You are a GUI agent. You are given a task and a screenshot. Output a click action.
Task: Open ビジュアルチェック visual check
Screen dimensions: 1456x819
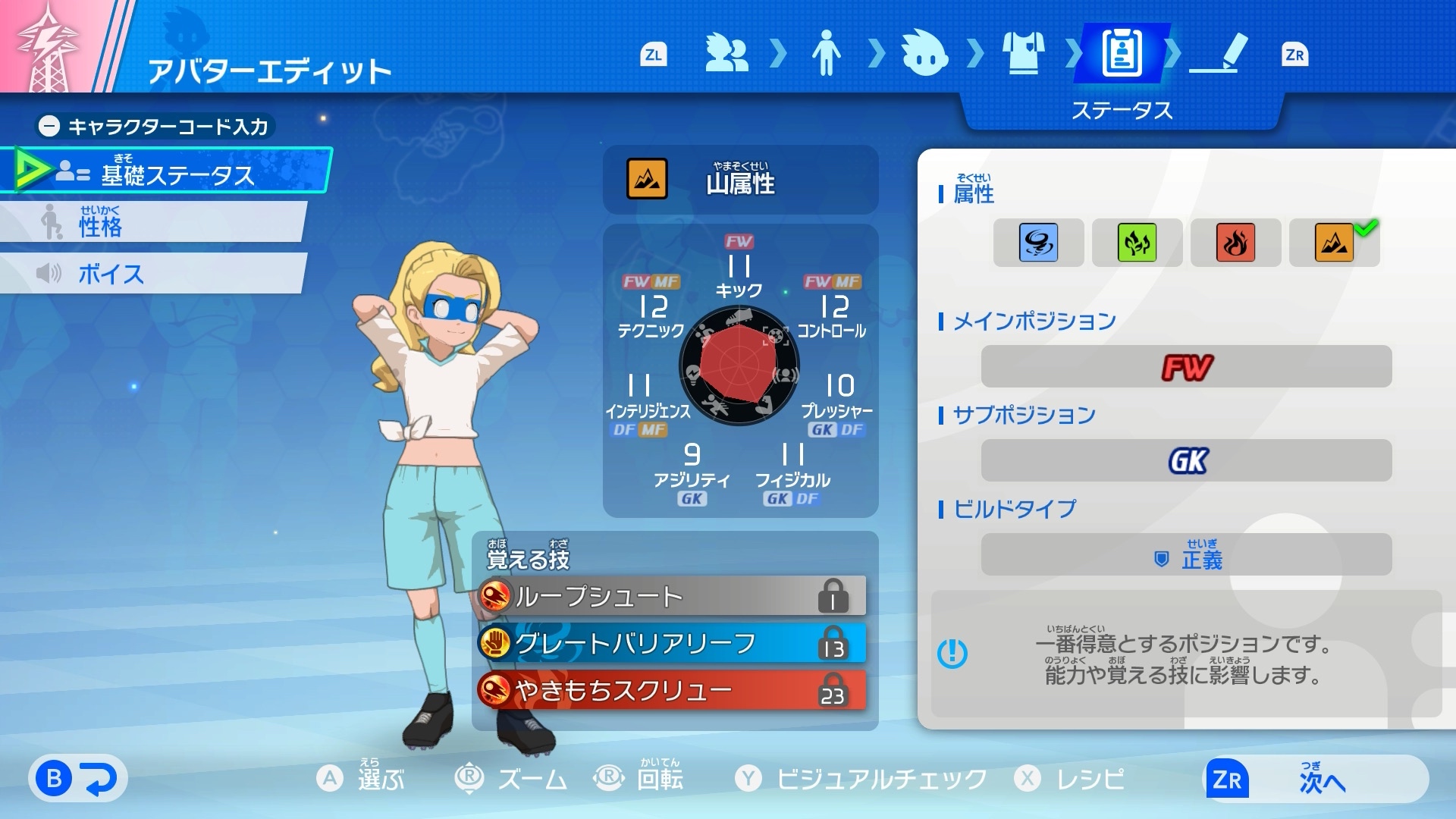(x=861, y=779)
